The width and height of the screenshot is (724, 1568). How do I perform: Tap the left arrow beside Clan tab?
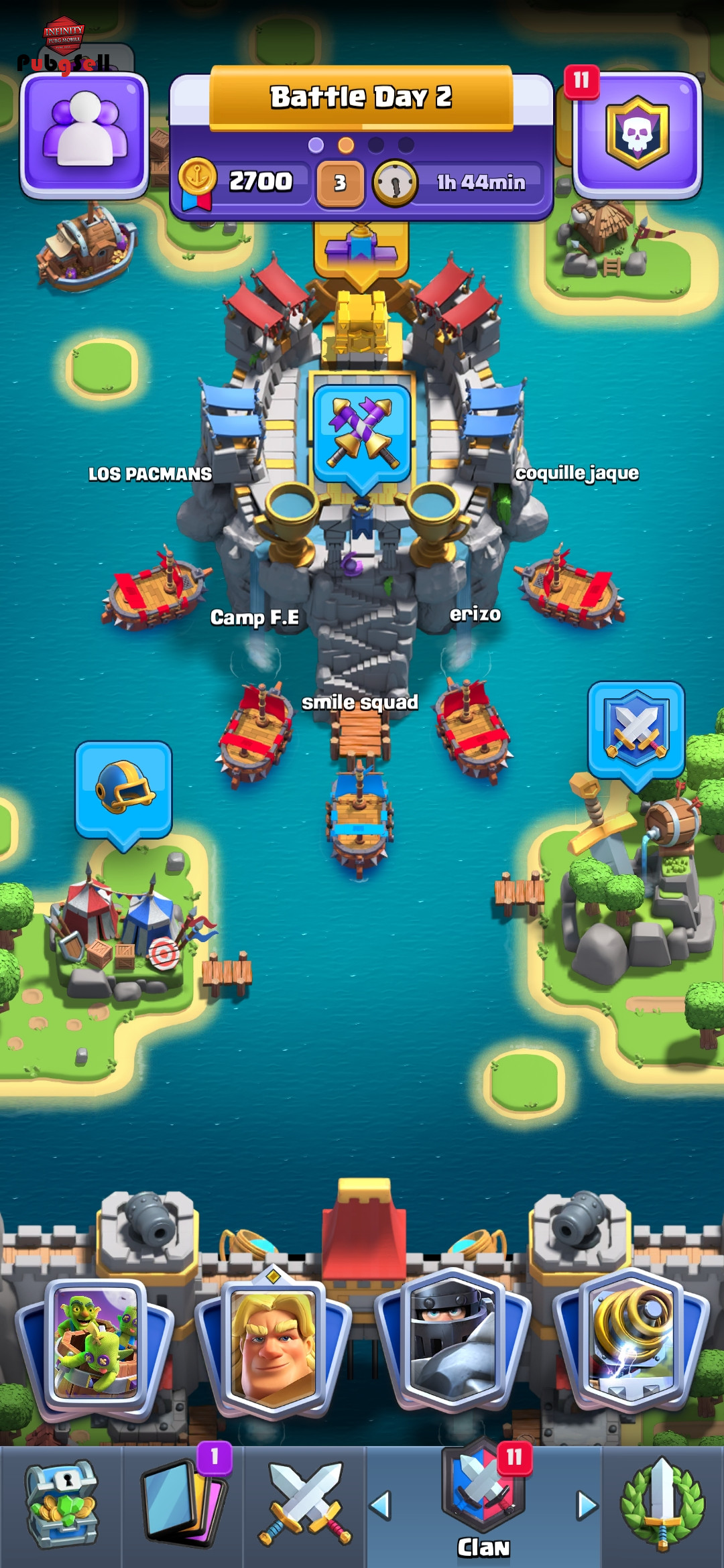tap(380, 1506)
